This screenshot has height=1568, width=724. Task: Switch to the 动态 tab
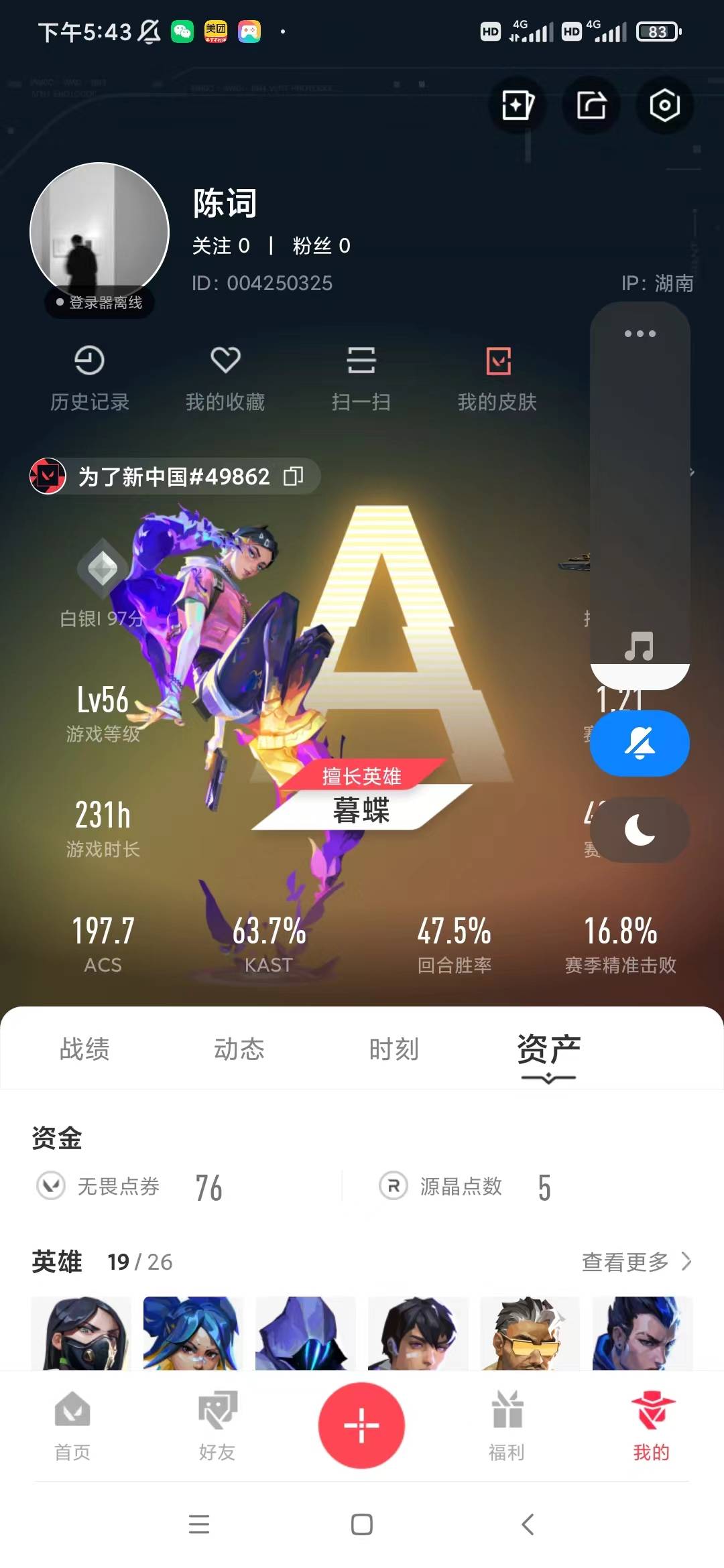coord(239,1049)
